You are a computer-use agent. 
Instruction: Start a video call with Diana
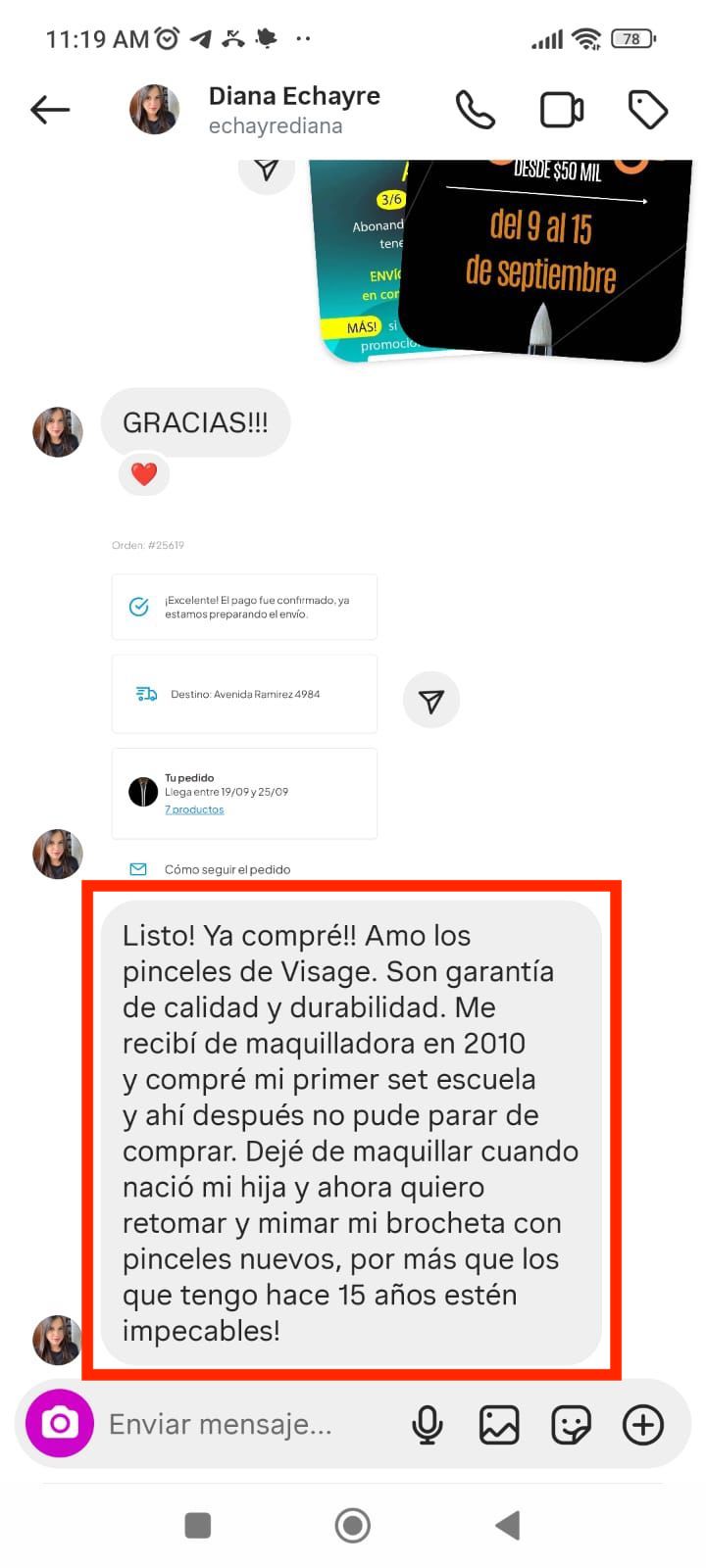pyautogui.click(x=562, y=110)
